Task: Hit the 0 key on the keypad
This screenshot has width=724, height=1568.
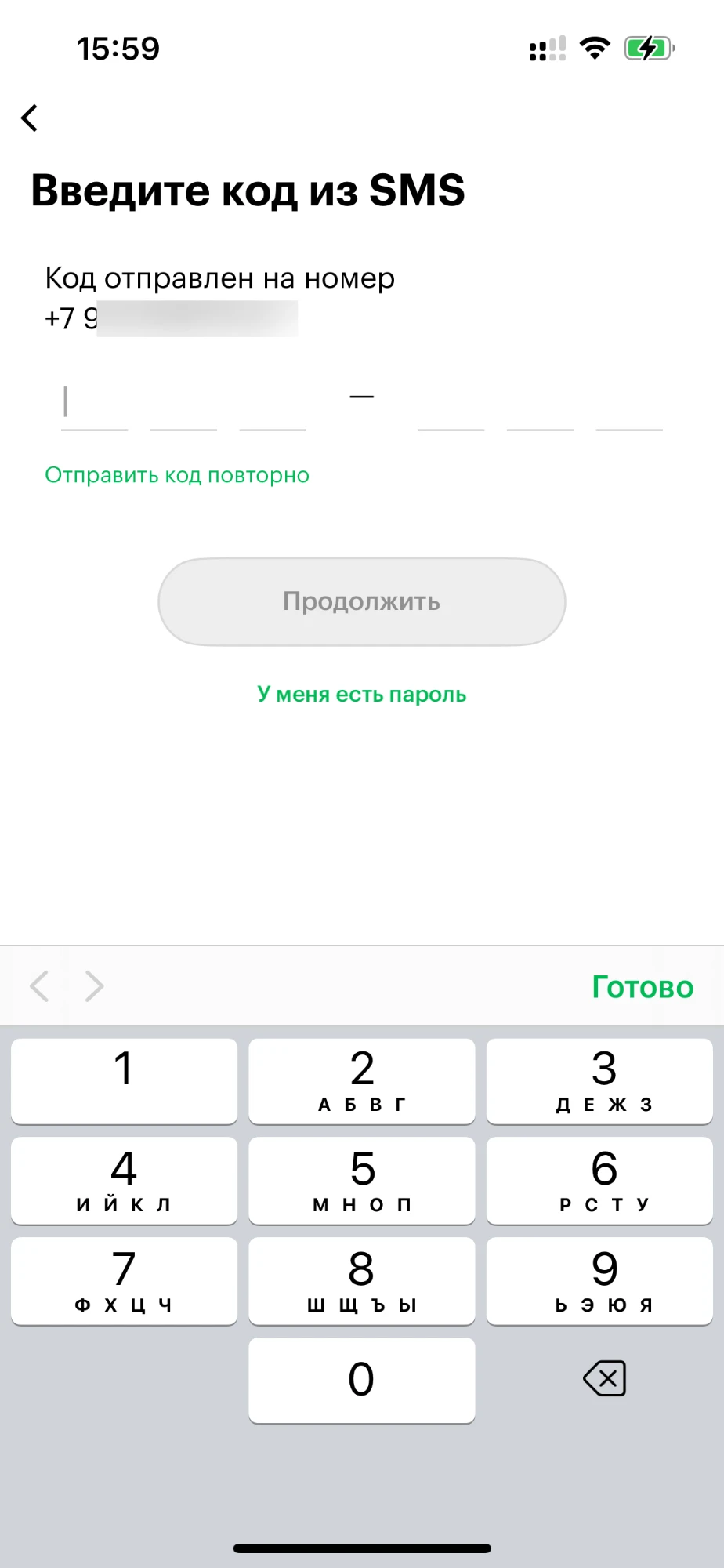Action: (x=361, y=1380)
